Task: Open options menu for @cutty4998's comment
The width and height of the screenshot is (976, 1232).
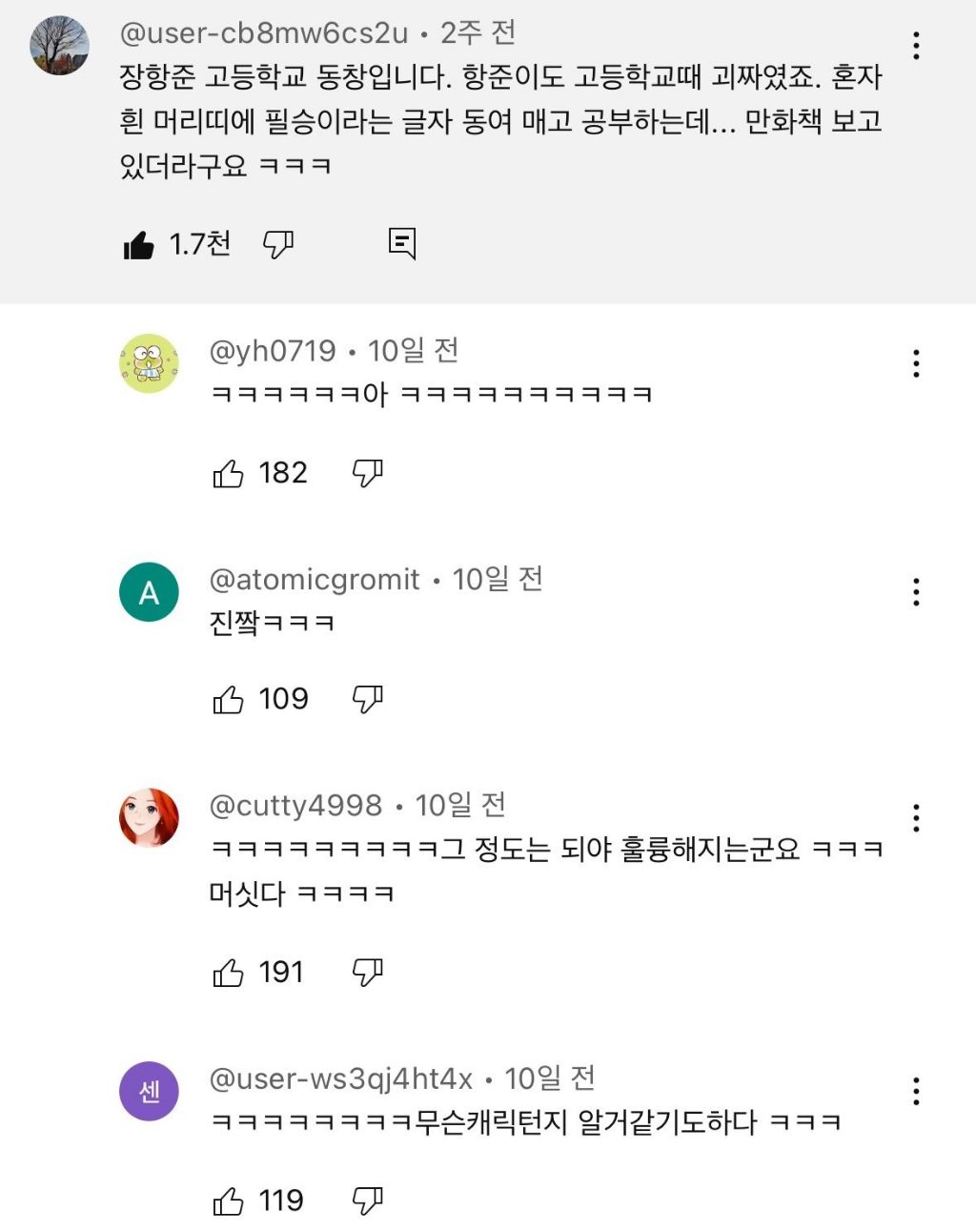Action: pos(917,818)
